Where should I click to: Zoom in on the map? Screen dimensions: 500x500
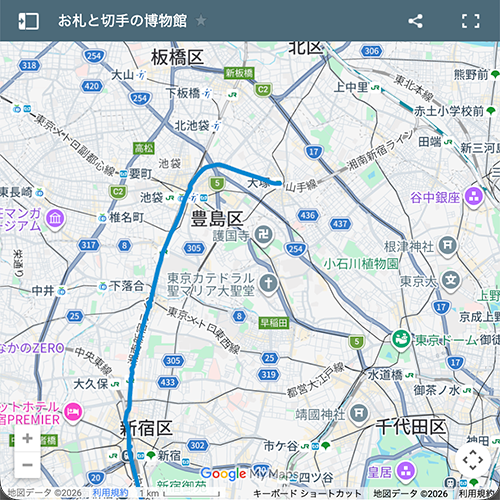click(27, 438)
